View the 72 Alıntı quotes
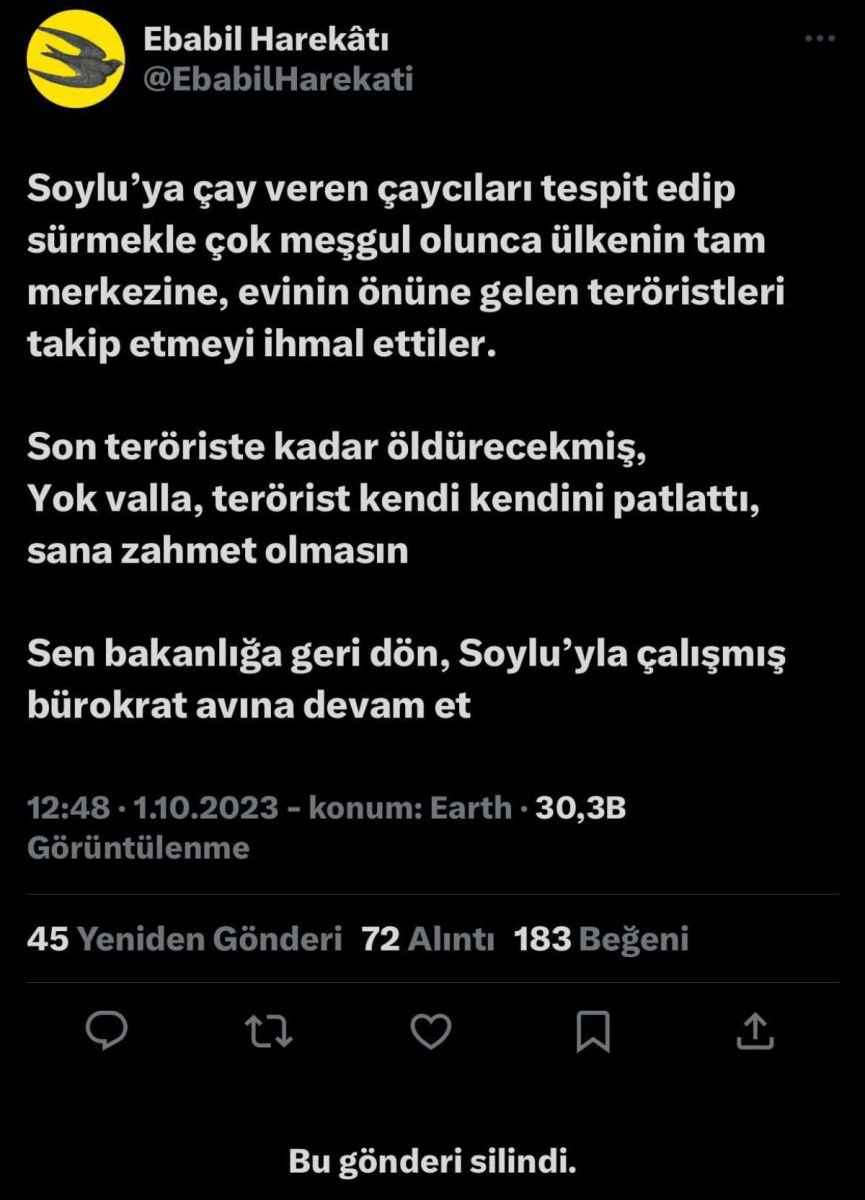Image resolution: width=865 pixels, height=1200 pixels. [x=429, y=939]
